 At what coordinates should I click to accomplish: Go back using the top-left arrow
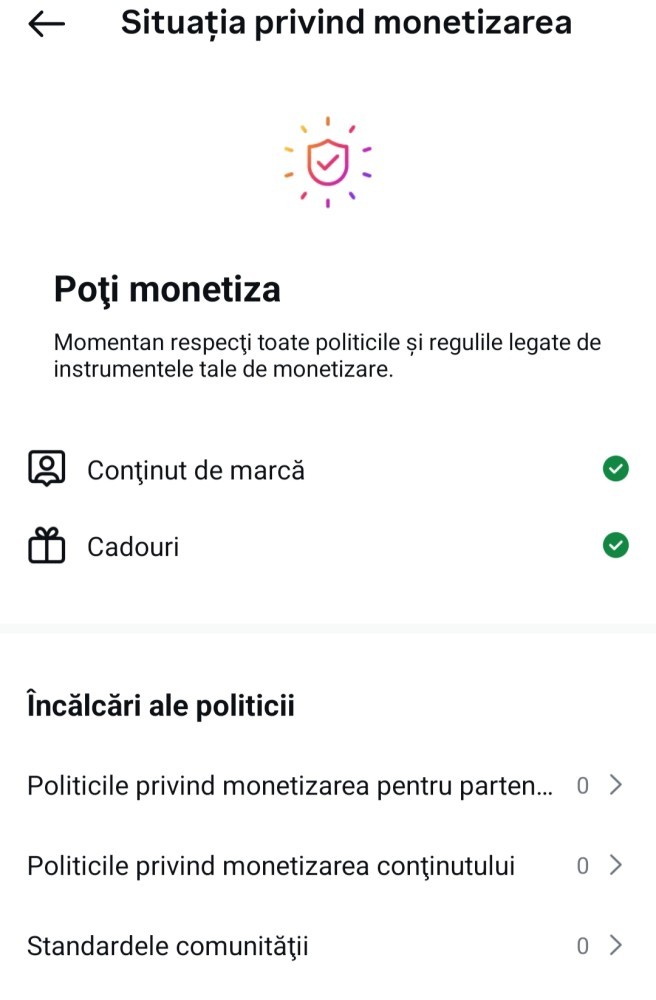[x=46, y=25]
